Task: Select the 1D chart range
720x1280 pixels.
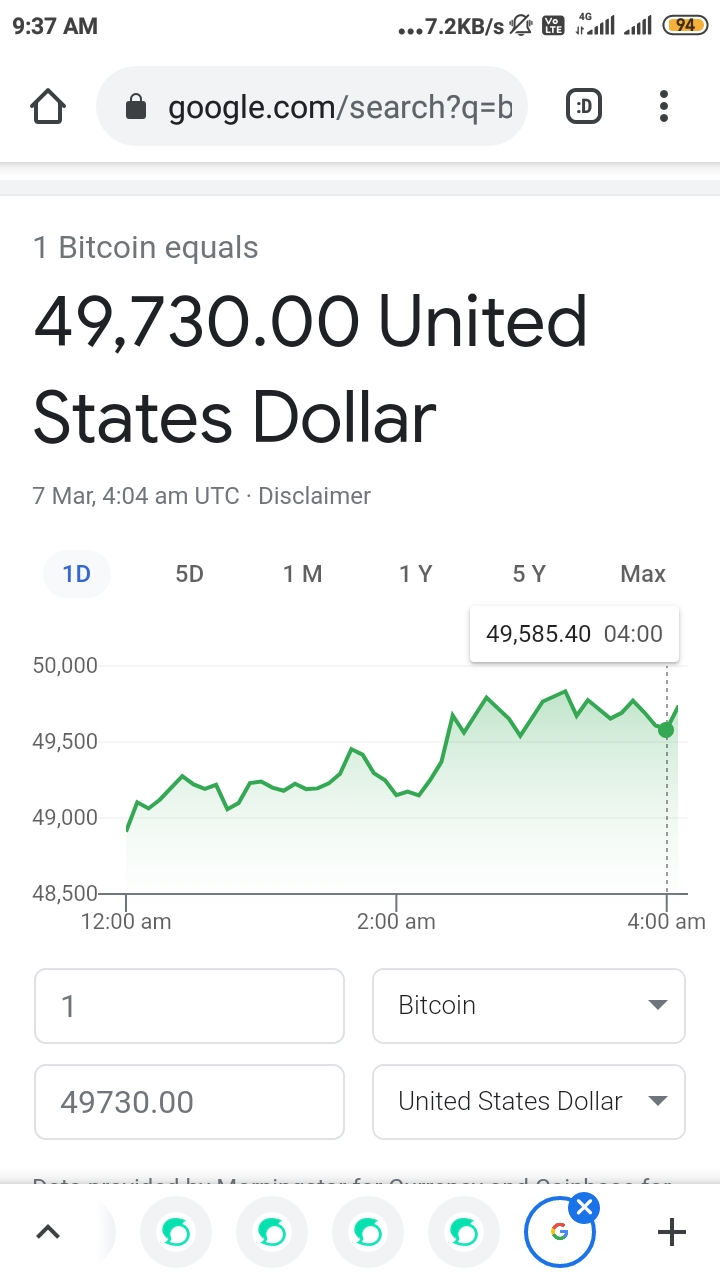Action: coord(76,574)
